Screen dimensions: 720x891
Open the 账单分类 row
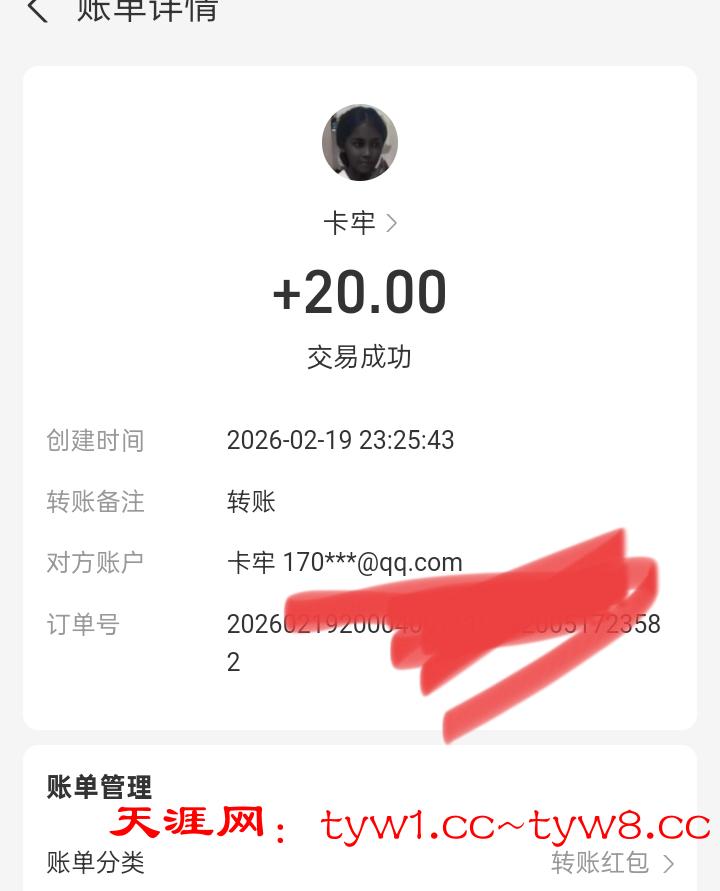click(x=360, y=862)
